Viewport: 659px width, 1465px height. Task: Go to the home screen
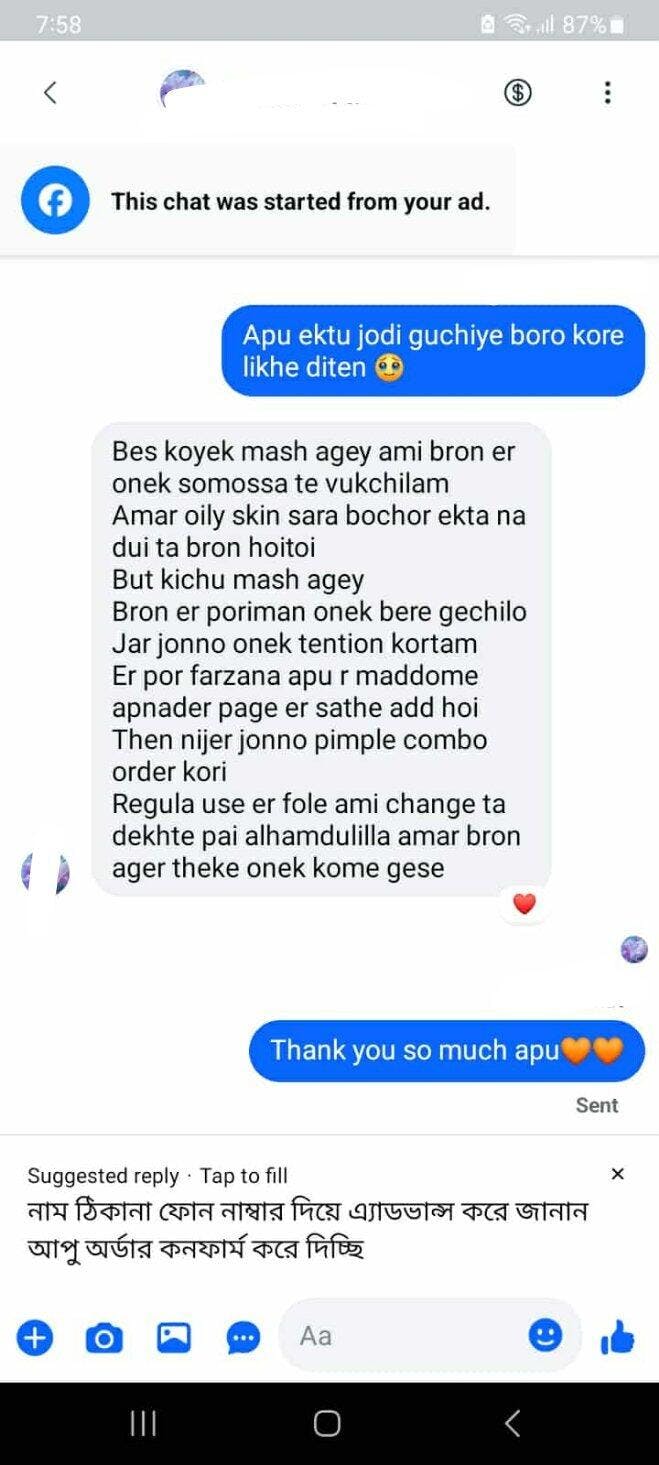(327, 1423)
